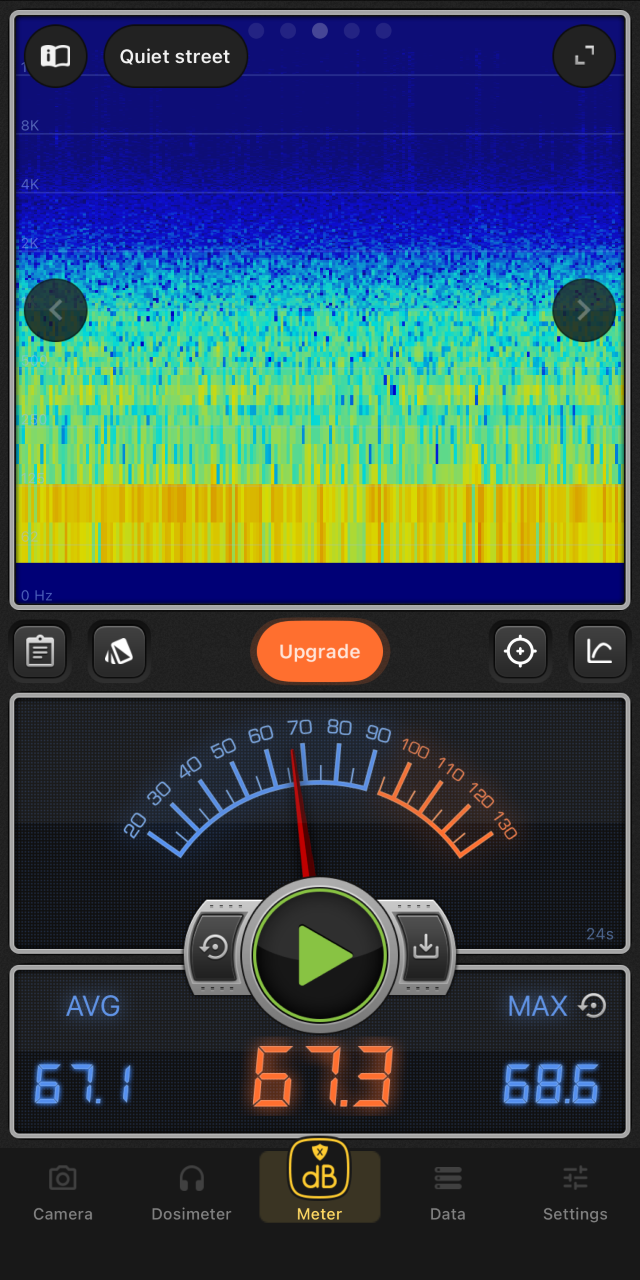Open the guide book icon
This screenshot has height=1280, width=640.
click(56, 56)
